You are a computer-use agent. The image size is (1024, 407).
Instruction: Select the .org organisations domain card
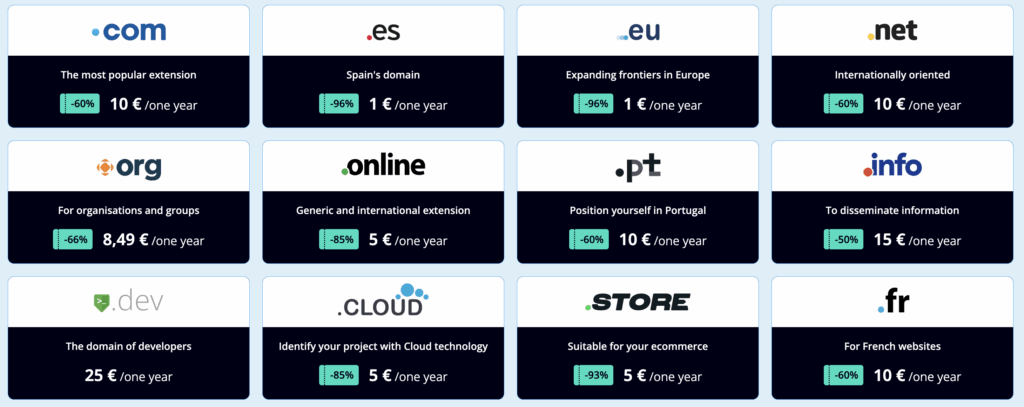coord(128,203)
